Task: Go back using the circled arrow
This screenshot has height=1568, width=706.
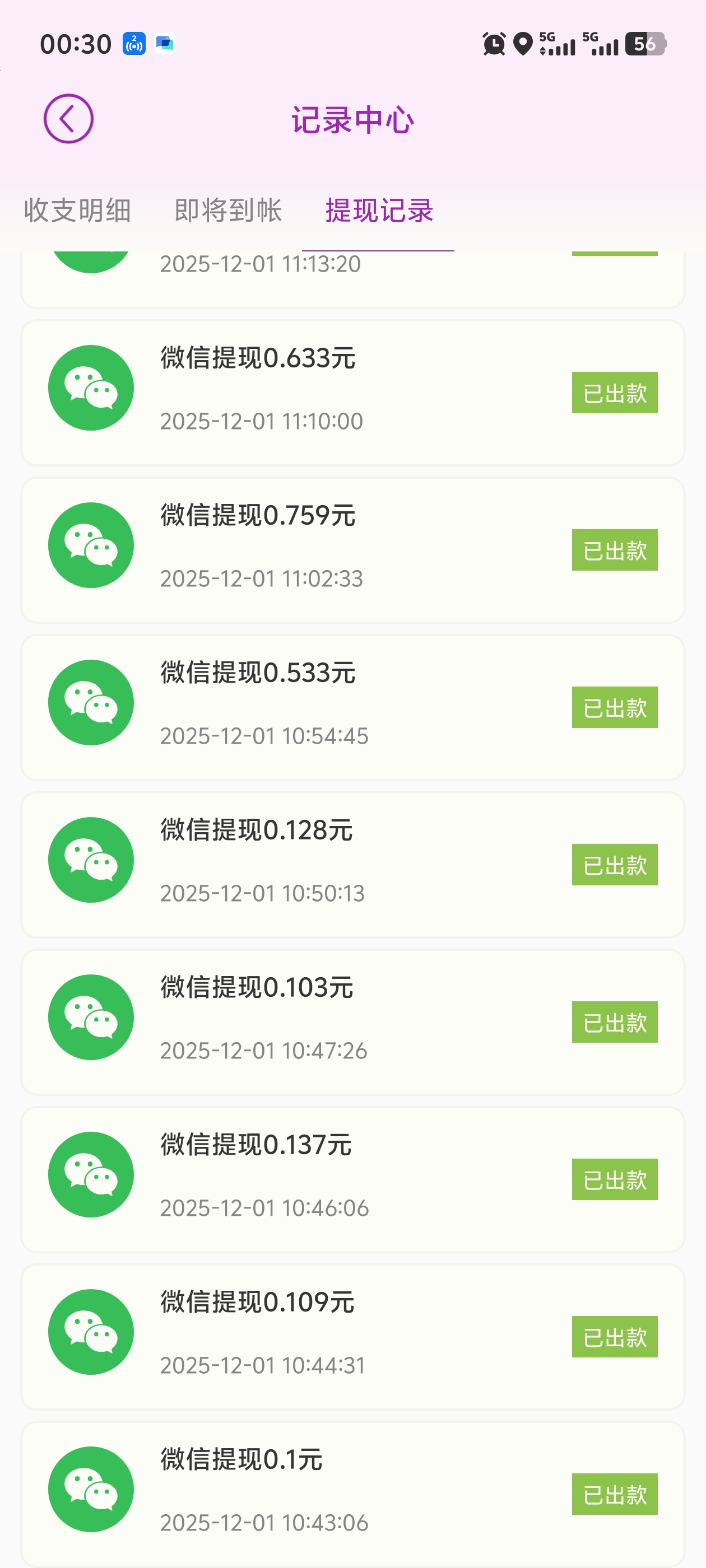Action: point(68,119)
